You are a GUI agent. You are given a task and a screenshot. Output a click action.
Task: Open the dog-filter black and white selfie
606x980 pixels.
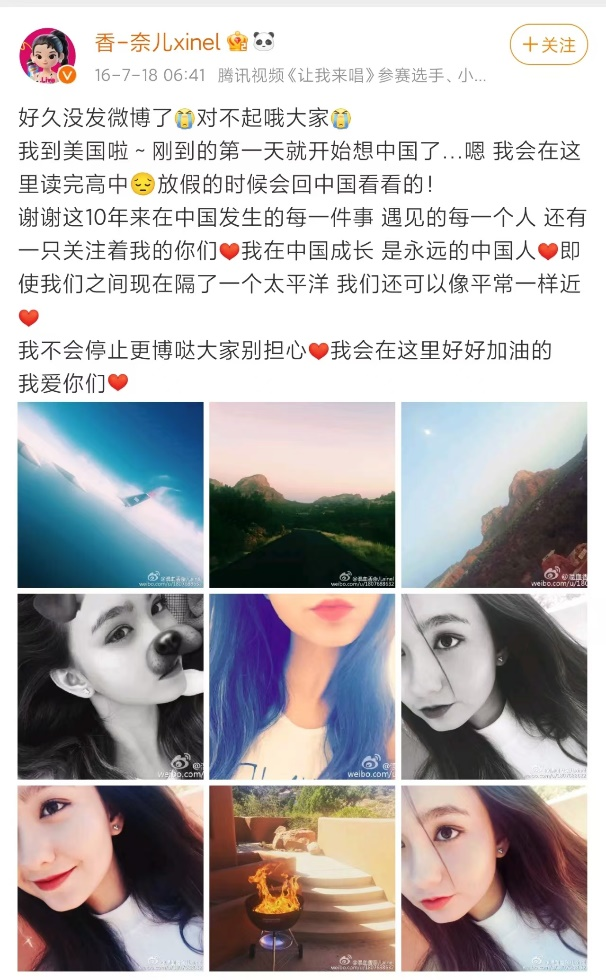(x=110, y=686)
